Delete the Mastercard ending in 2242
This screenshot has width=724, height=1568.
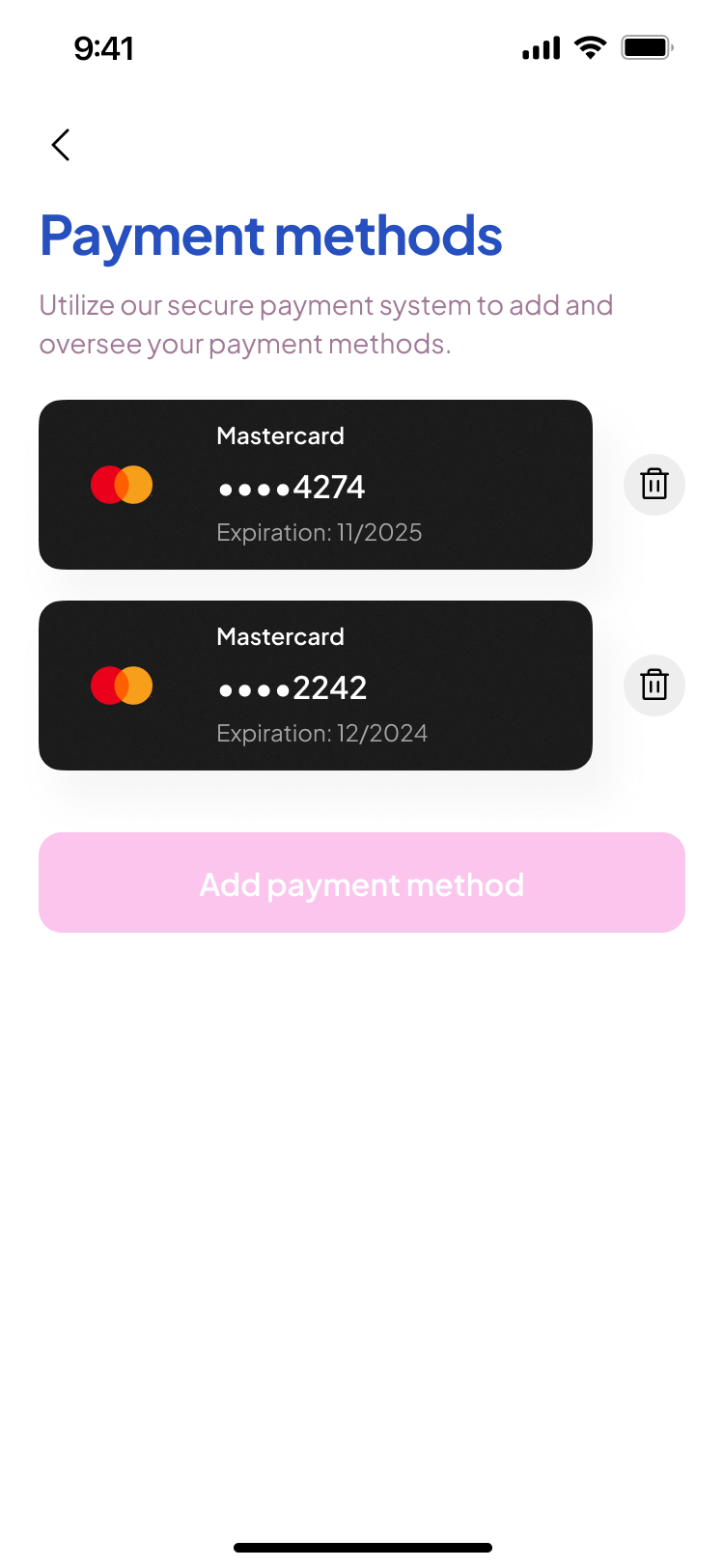tap(654, 686)
